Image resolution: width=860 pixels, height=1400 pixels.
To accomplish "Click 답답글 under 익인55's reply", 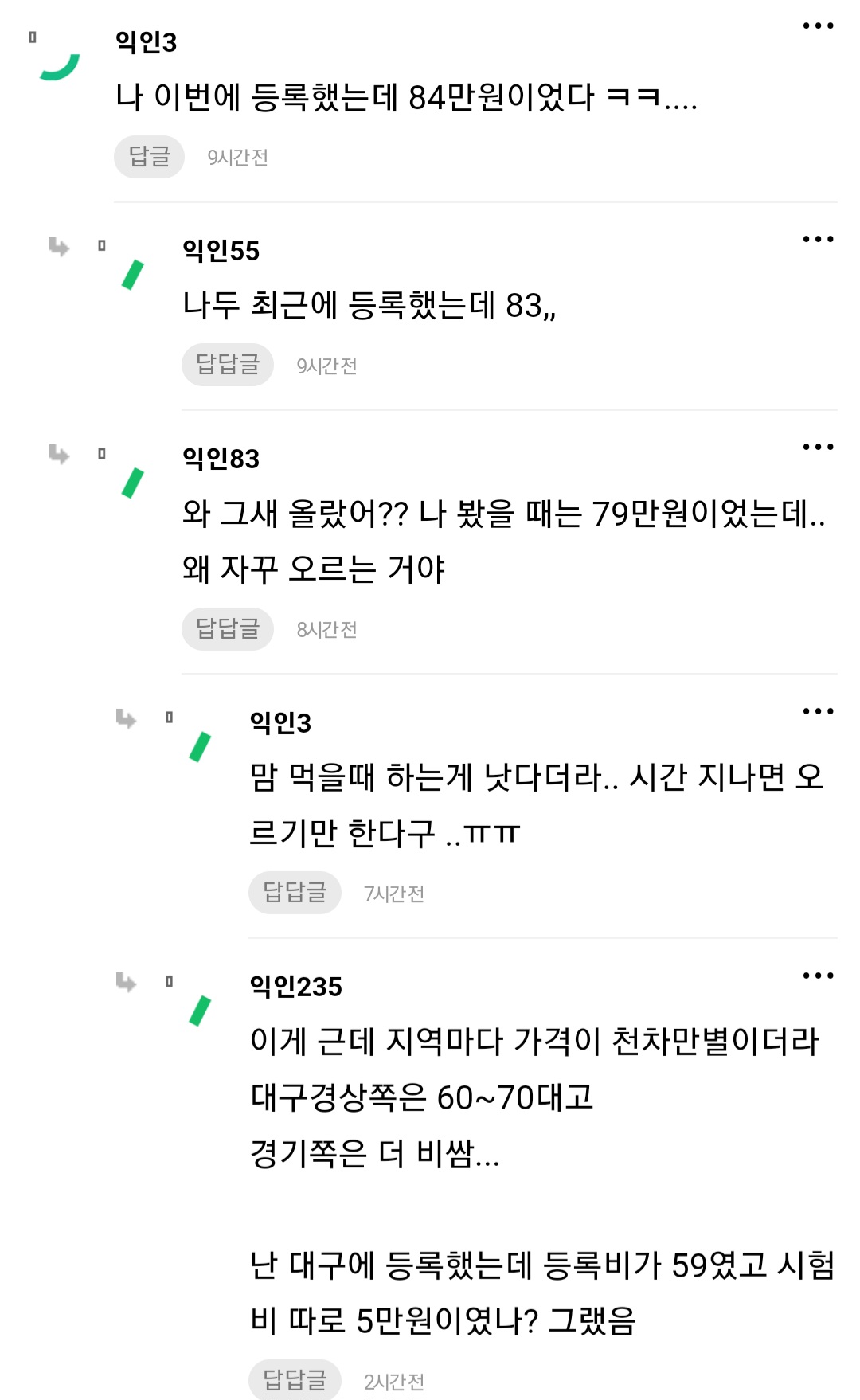I will [x=227, y=363].
